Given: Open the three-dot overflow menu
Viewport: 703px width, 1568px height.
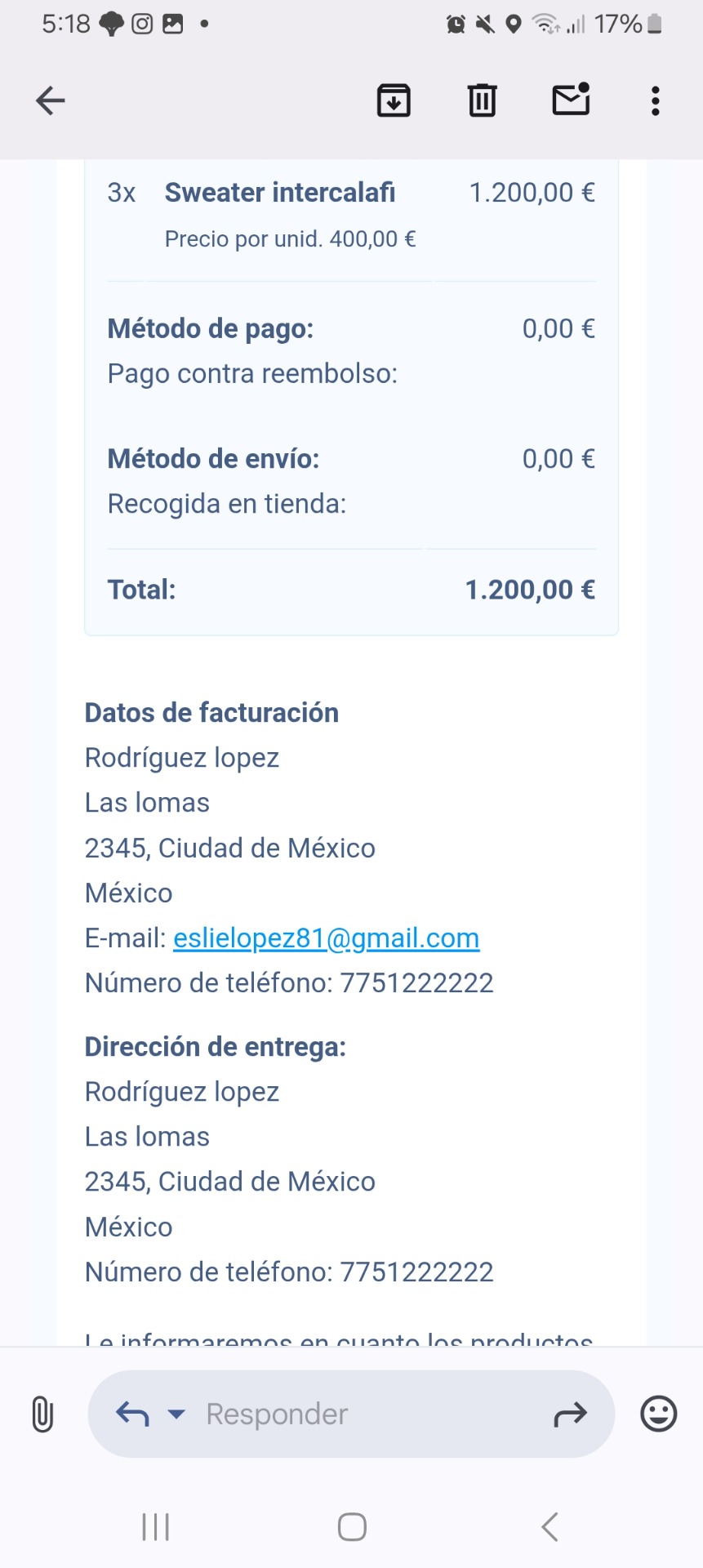Looking at the screenshot, I should pos(655,101).
